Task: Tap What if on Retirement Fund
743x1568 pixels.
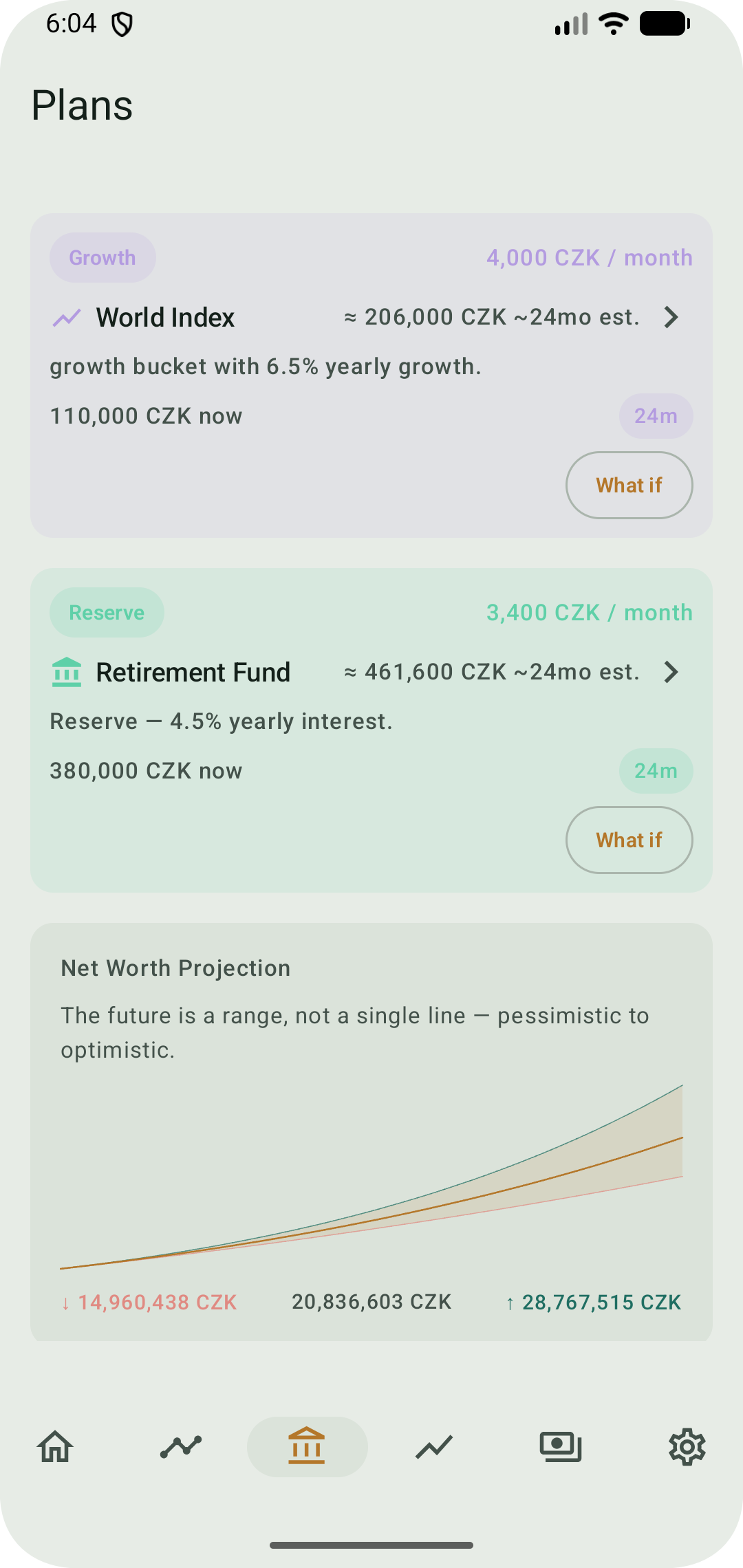Action: [x=629, y=840]
